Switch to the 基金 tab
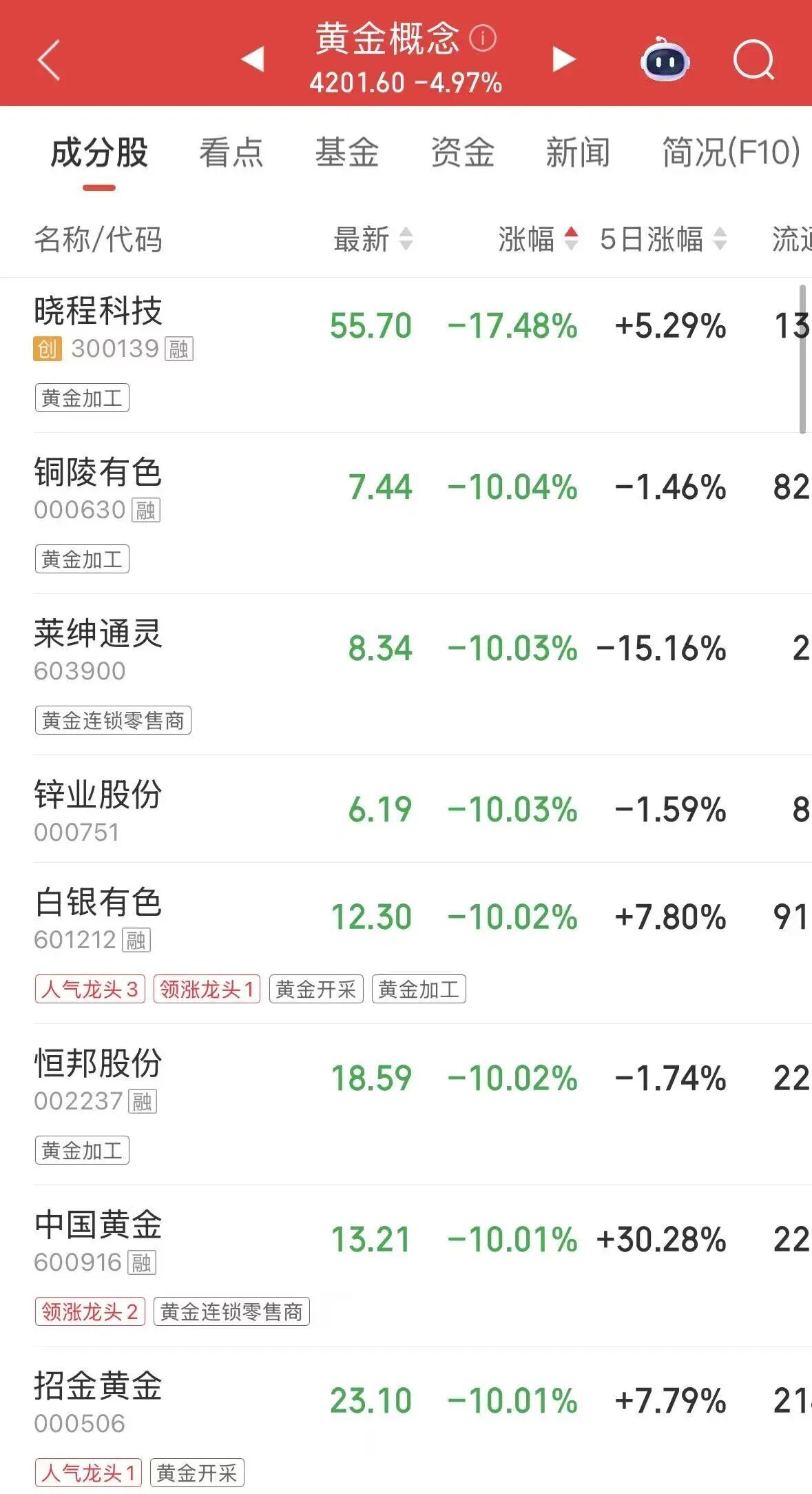Viewport: 812px width, 1494px height. [x=347, y=152]
